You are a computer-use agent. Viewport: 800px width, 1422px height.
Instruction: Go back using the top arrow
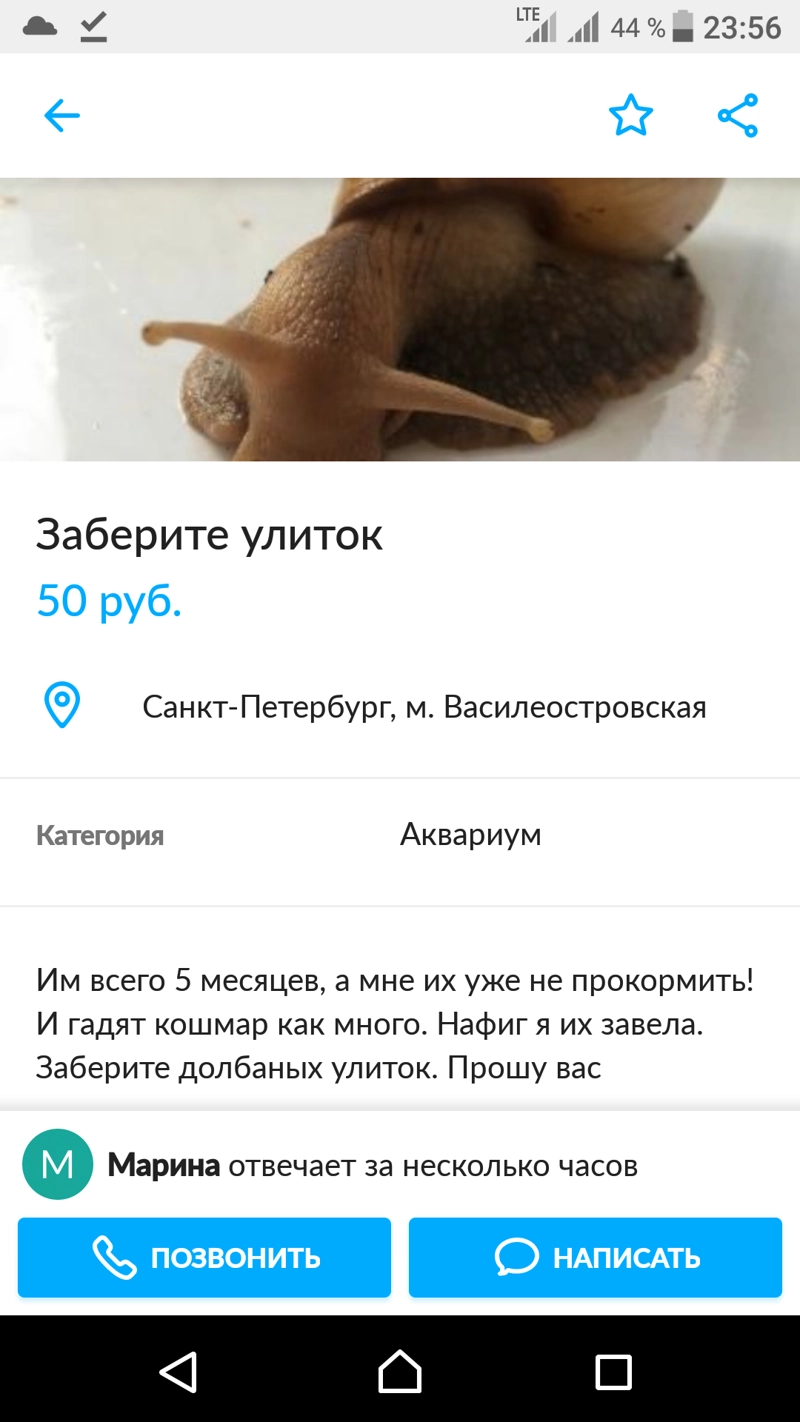click(x=61, y=116)
